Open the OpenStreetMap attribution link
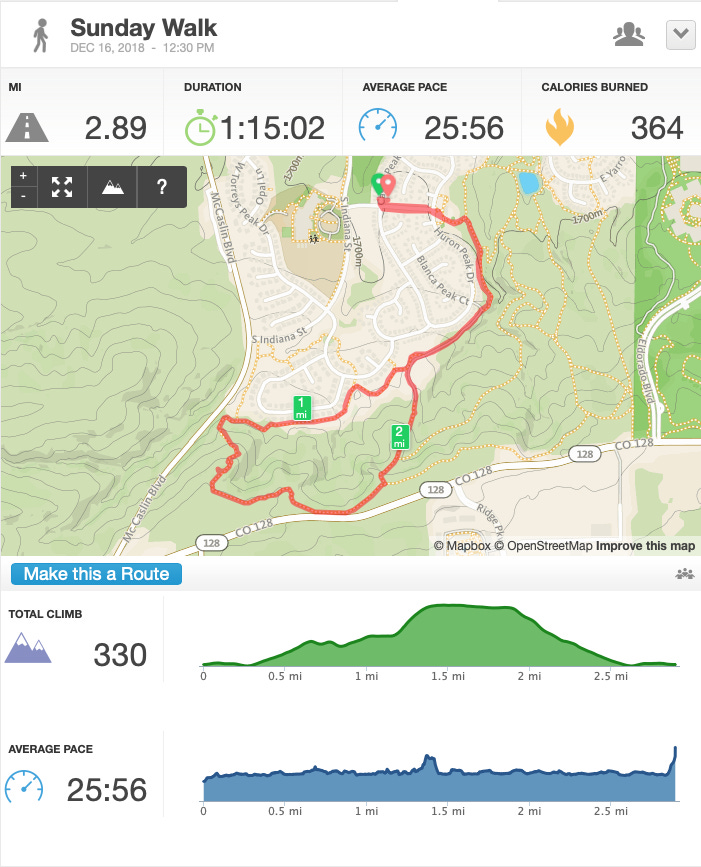The width and height of the screenshot is (701, 867). coord(543,546)
